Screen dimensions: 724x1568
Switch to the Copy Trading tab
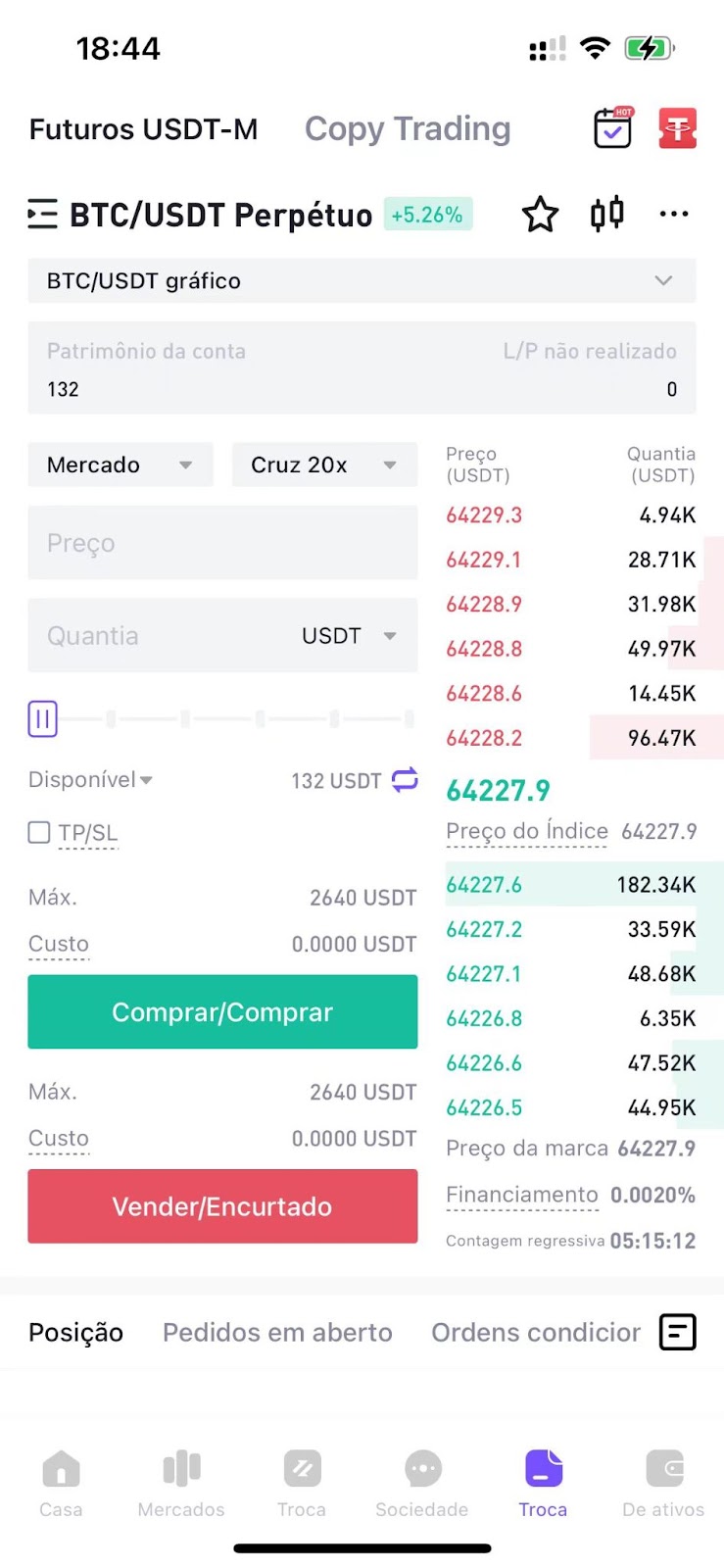(x=408, y=128)
